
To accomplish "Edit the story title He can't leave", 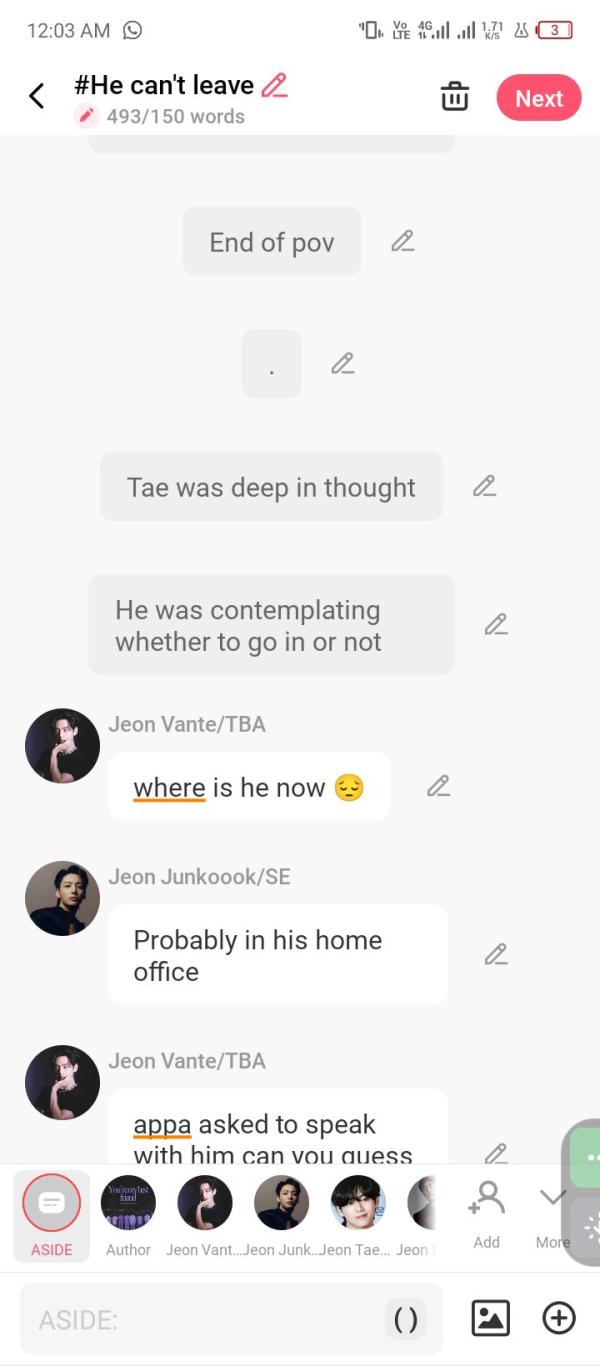I will (274, 86).
